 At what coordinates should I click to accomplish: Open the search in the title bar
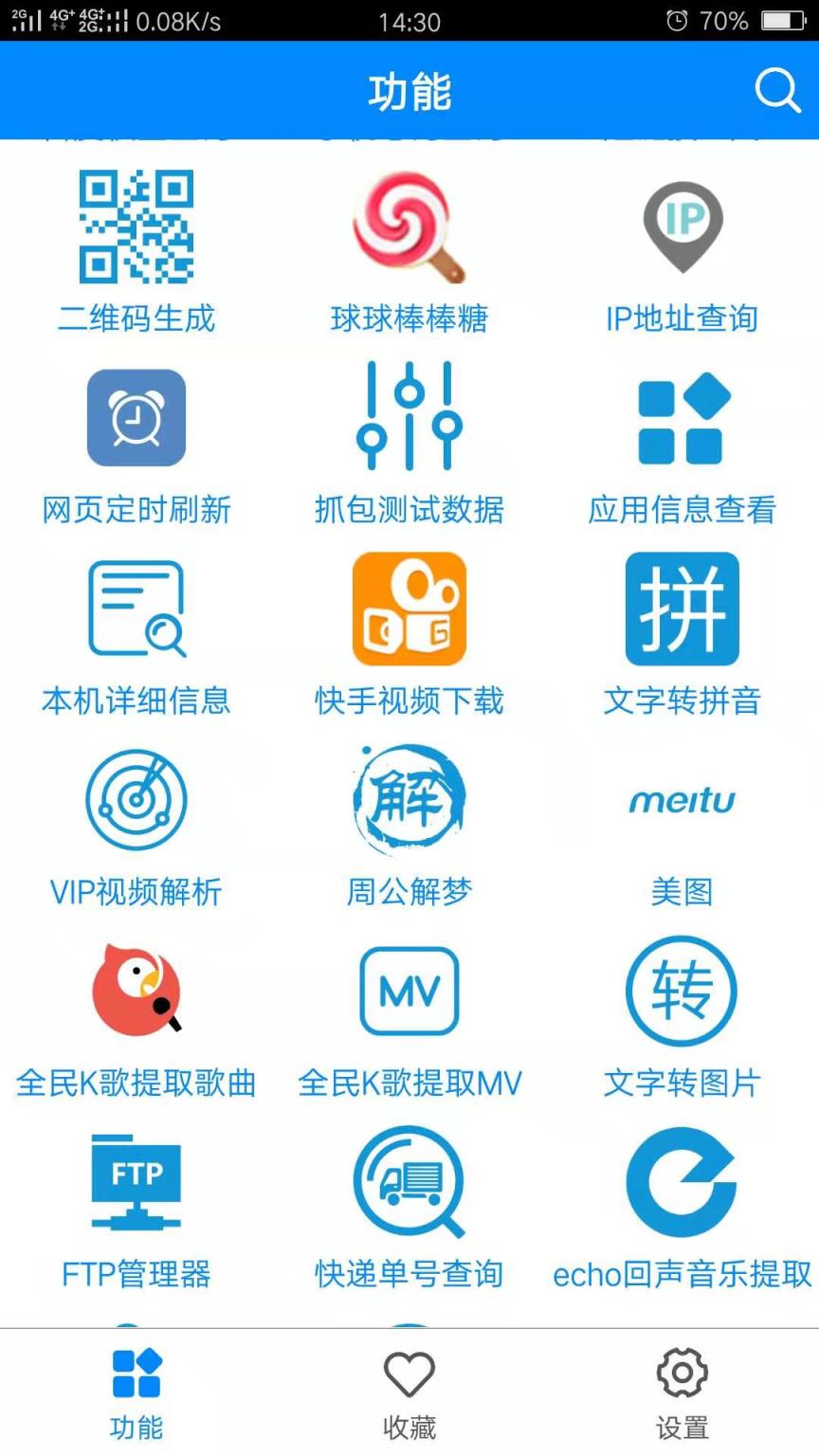tap(777, 91)
